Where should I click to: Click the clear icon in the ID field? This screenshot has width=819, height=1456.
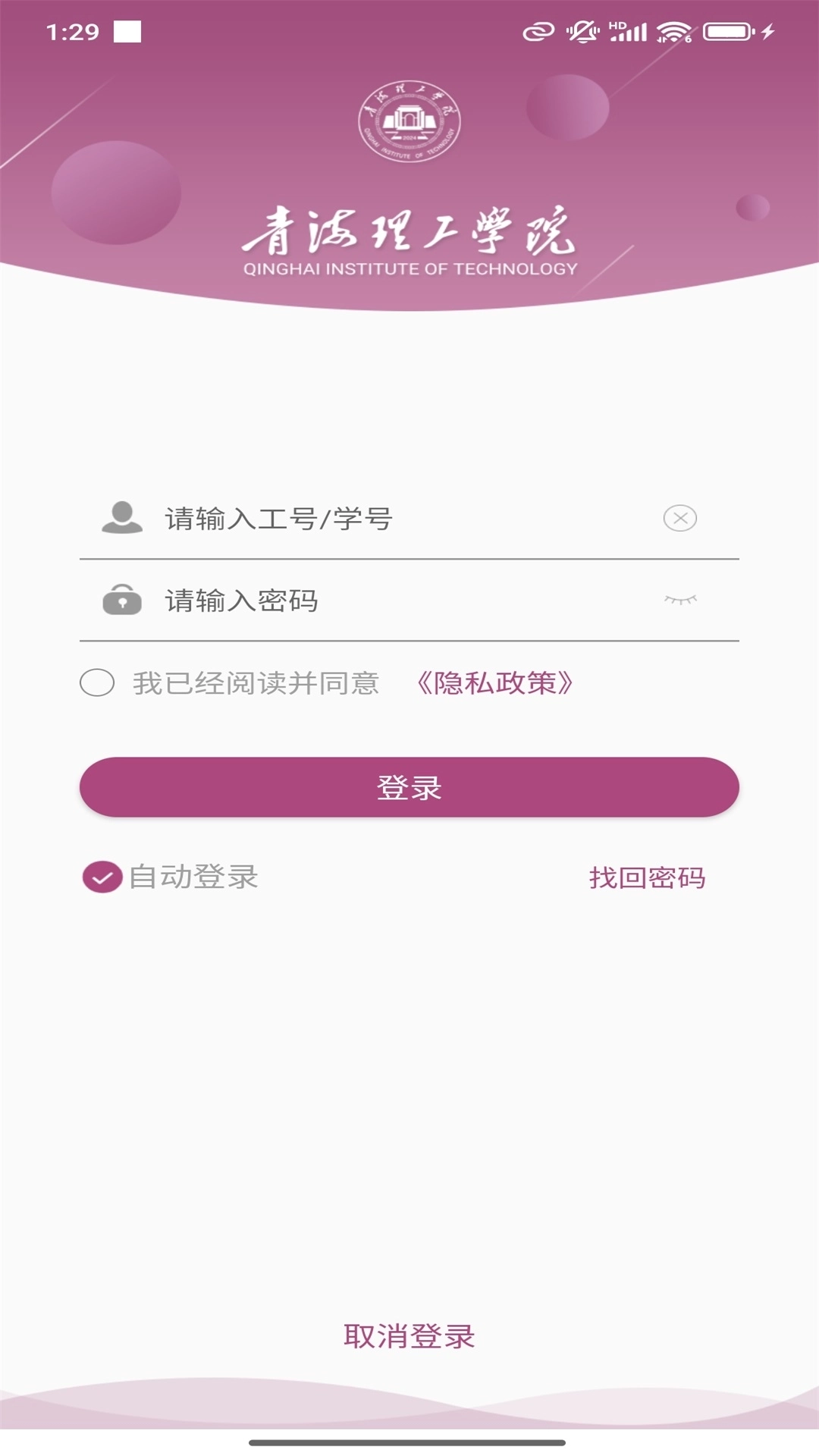point(679,519)
